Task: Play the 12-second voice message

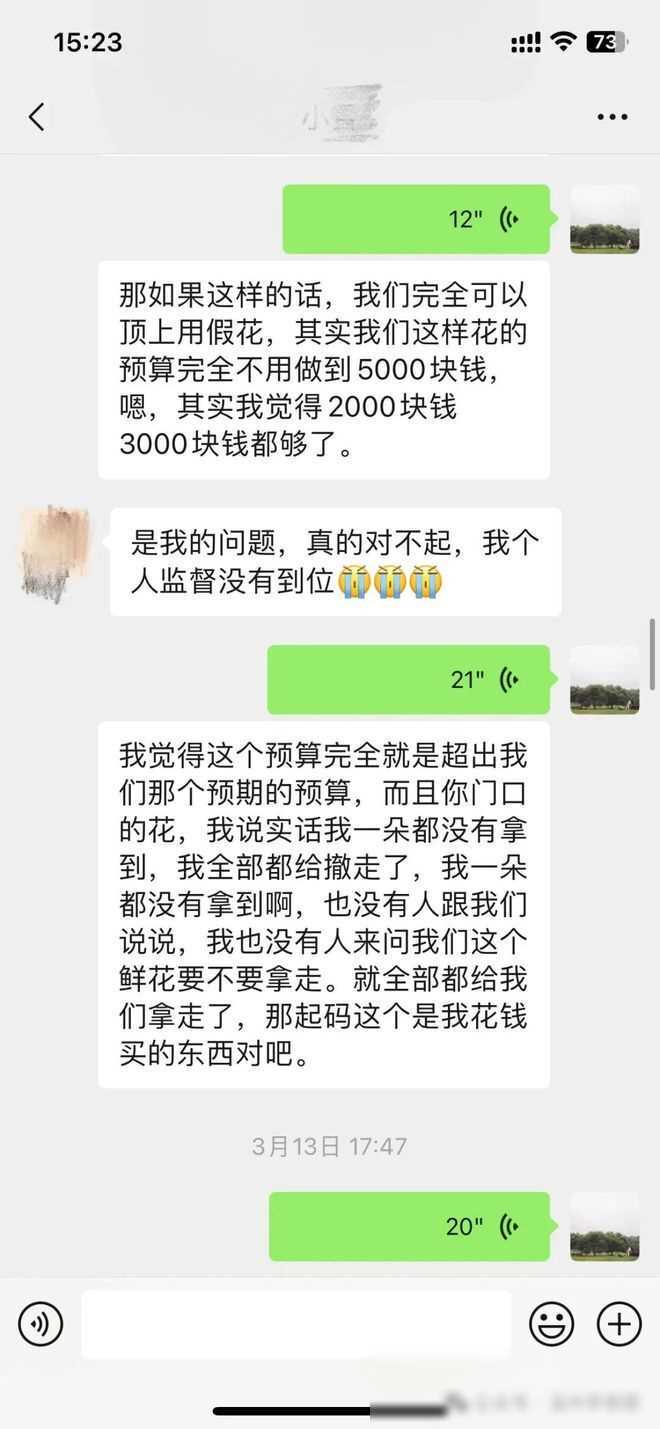Action: [416, 219]
